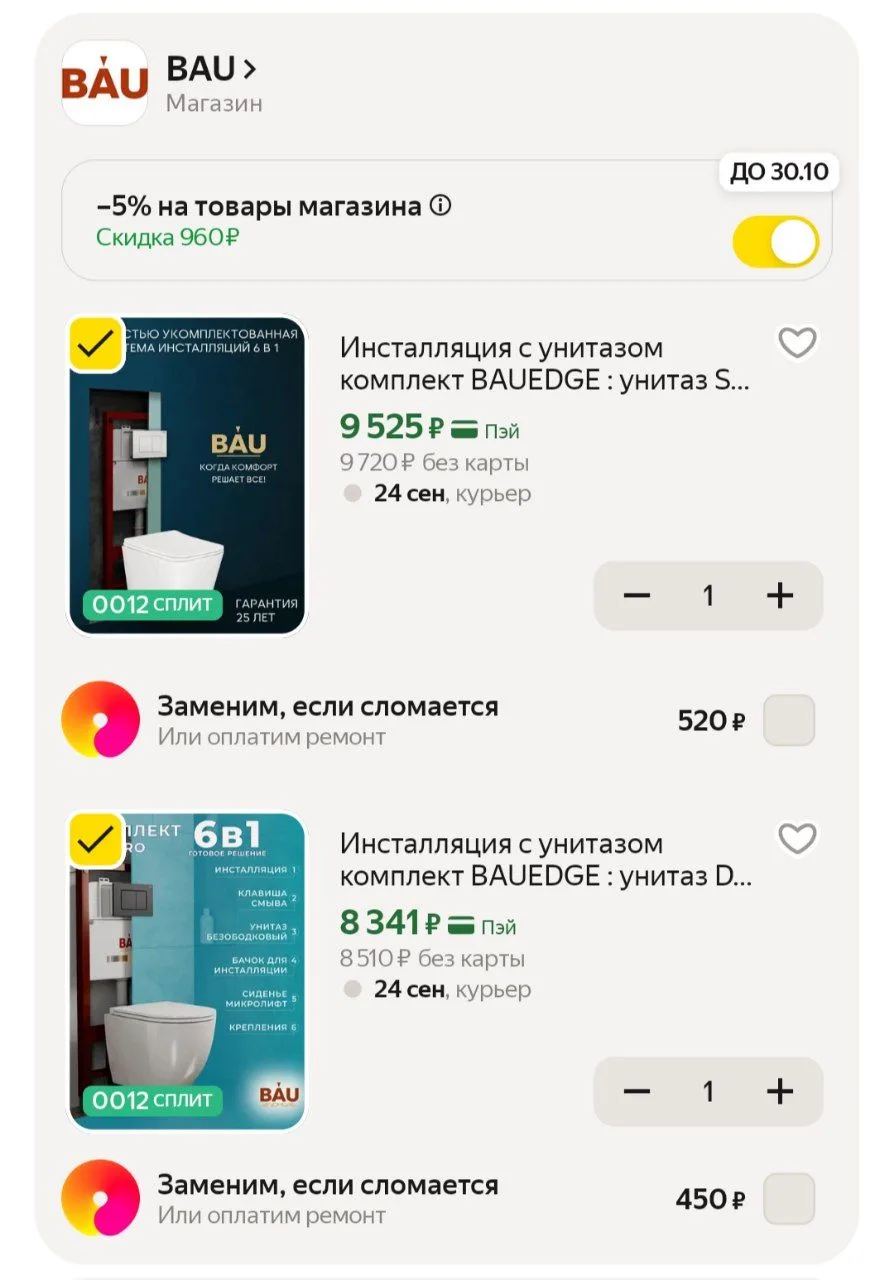Decrease quantity of the 8 341 ₽ set

click(x=637, y=1092)
